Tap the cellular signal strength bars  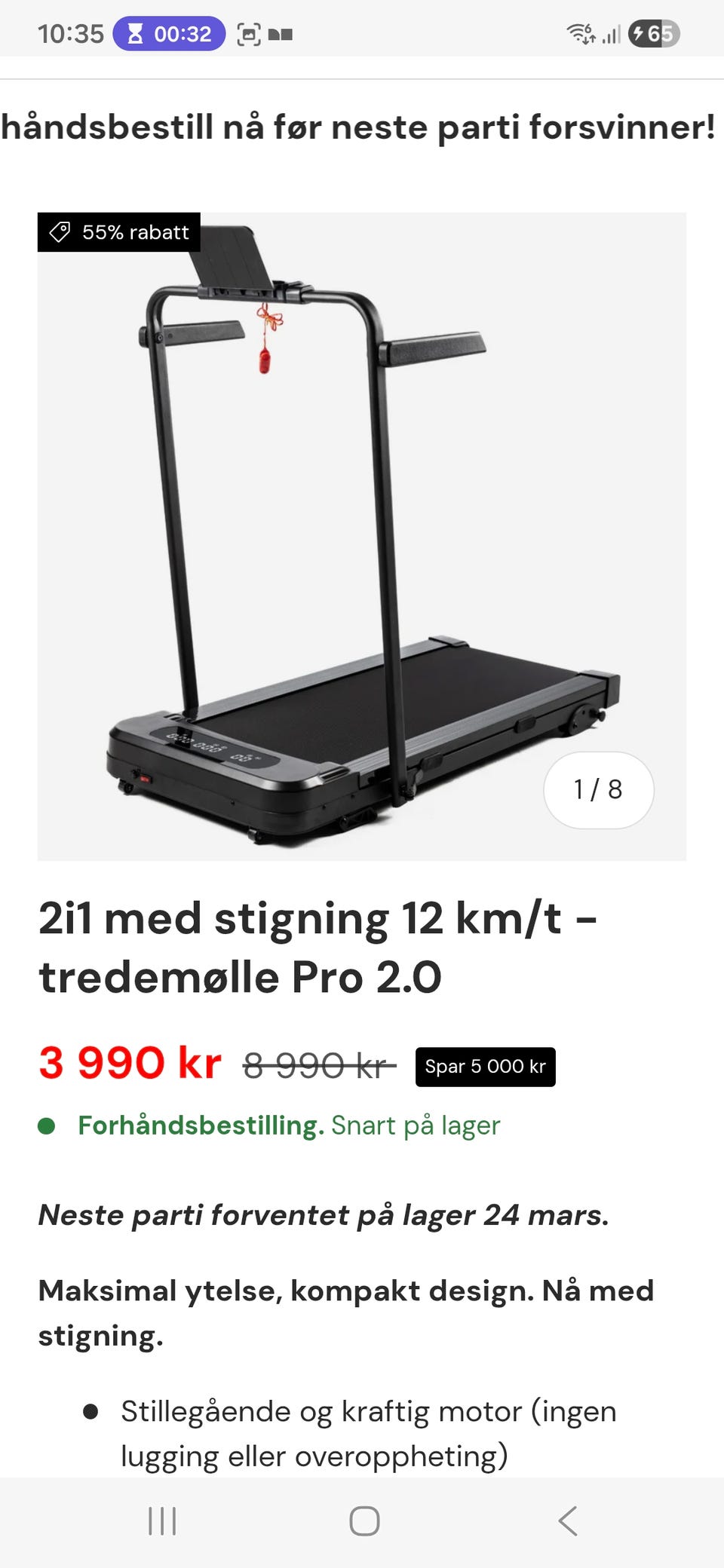(x=613, y=34)
